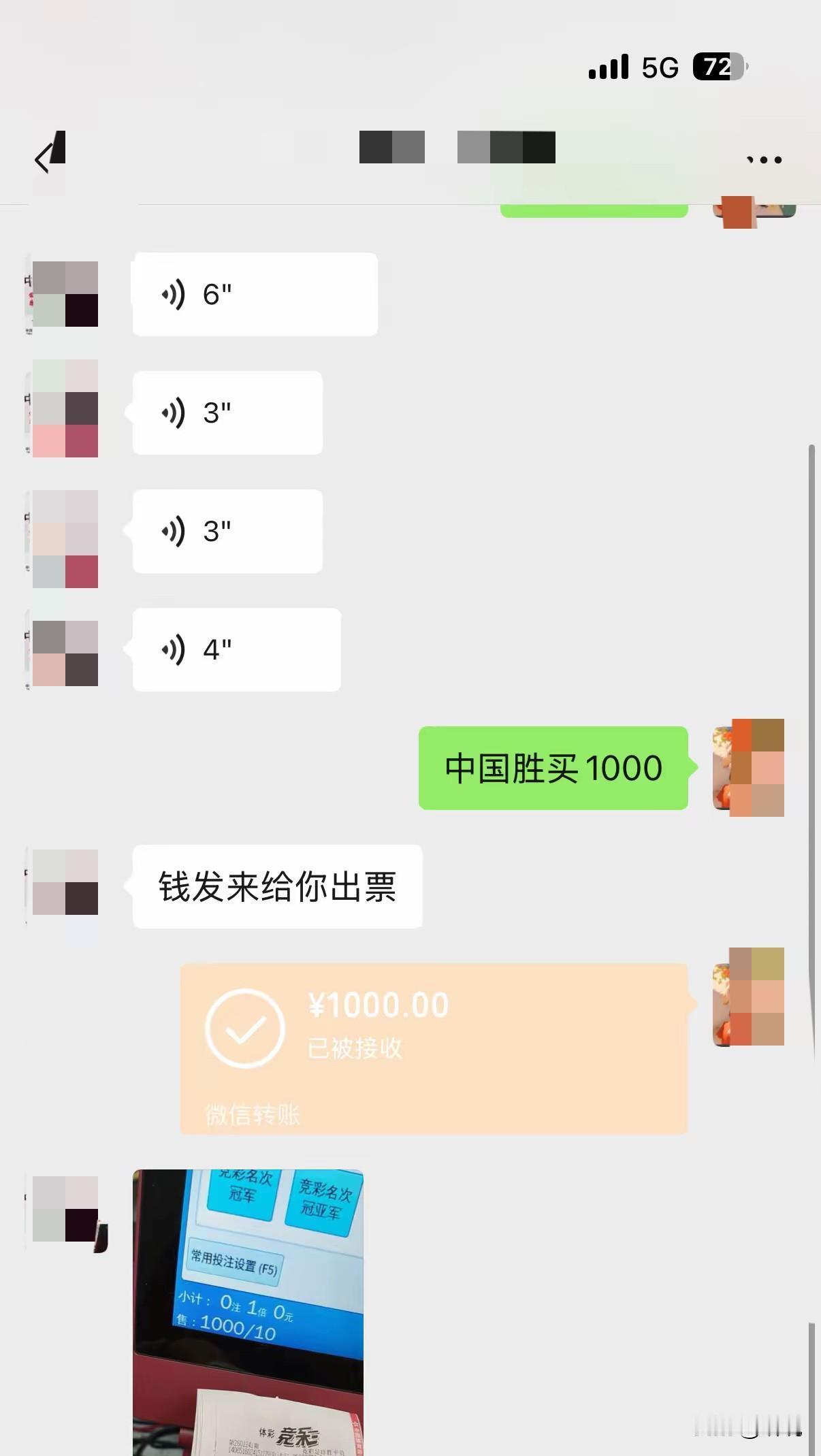The image size is (821, 1456).
Task: Open chat settings via the three-dot icon
Action: pos(764,160)
